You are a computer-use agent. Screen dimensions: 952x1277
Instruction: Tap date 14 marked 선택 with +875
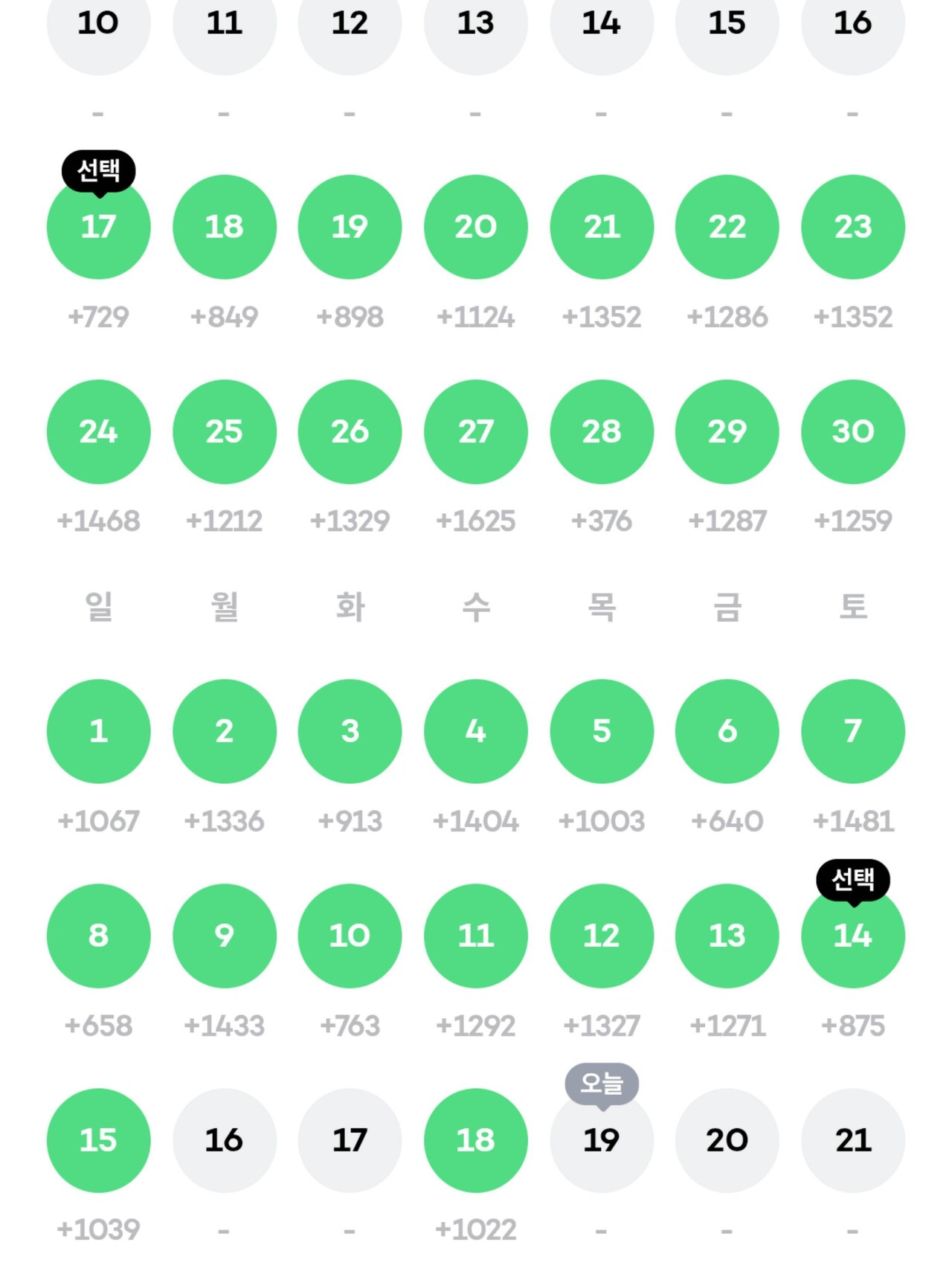pos(852,936)
